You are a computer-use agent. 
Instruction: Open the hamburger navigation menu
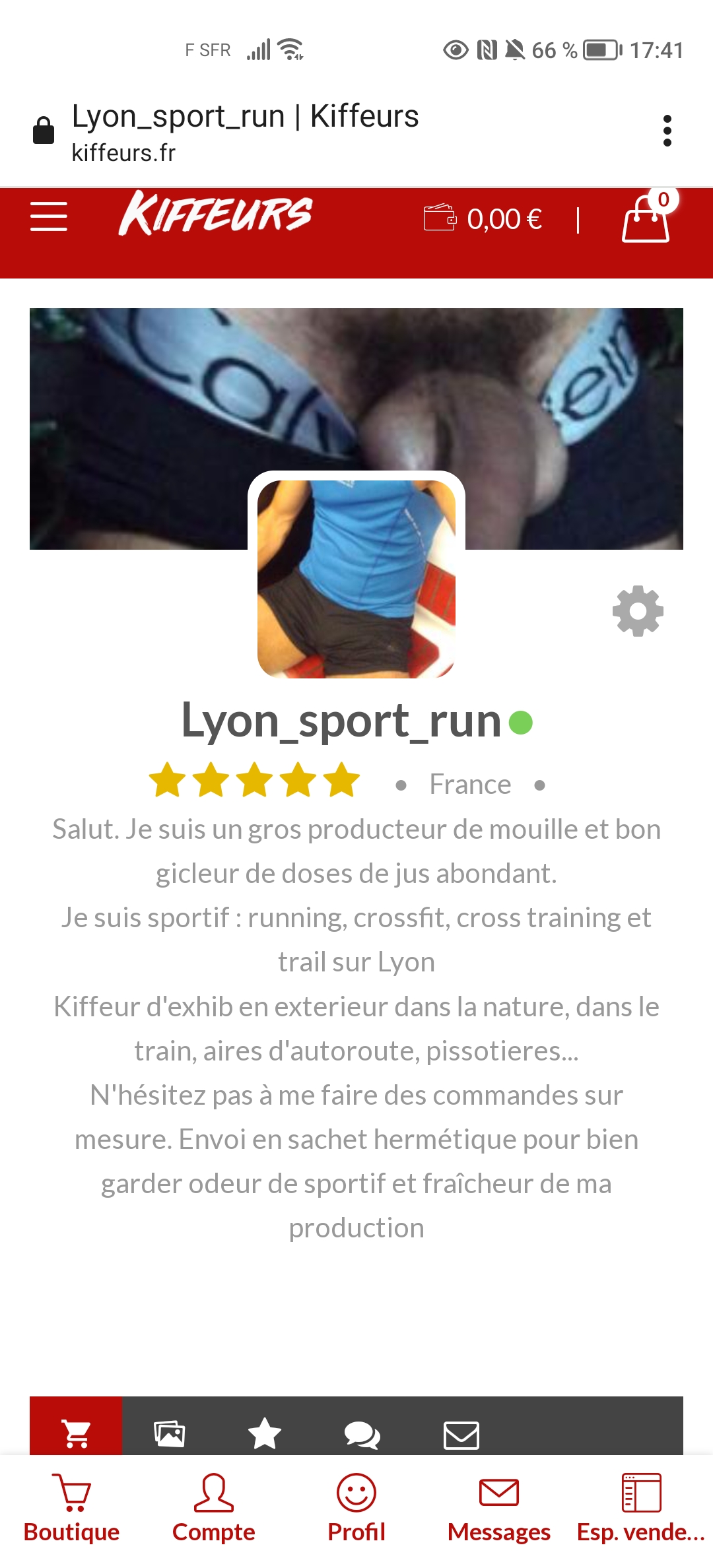click(x=49, y=216)
